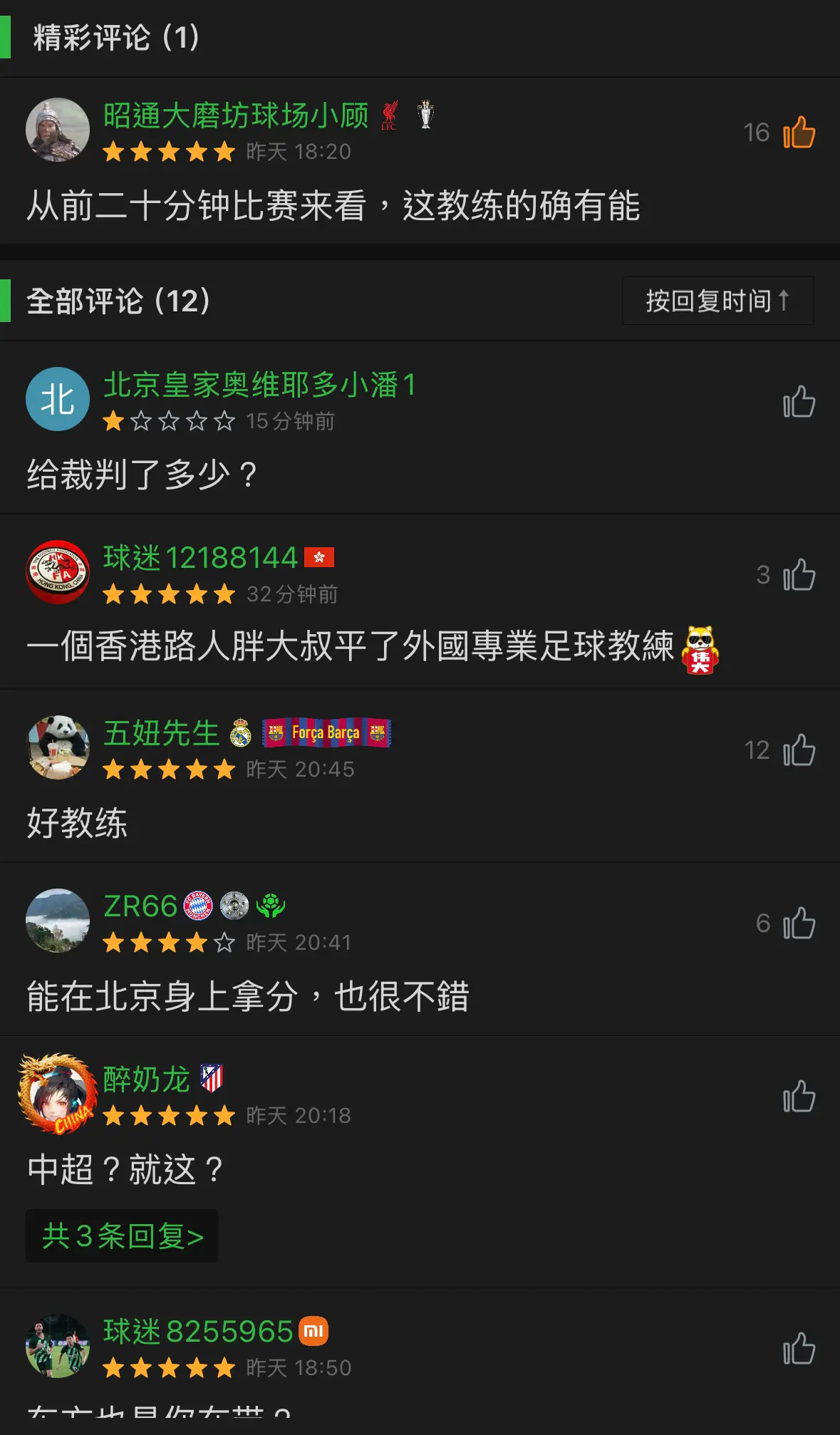The height and width of the screenshot is (1435, 840).
Task: Click the Atlético Madrid badge beside 醉奶龙
Action: [x=212, y=1078]
